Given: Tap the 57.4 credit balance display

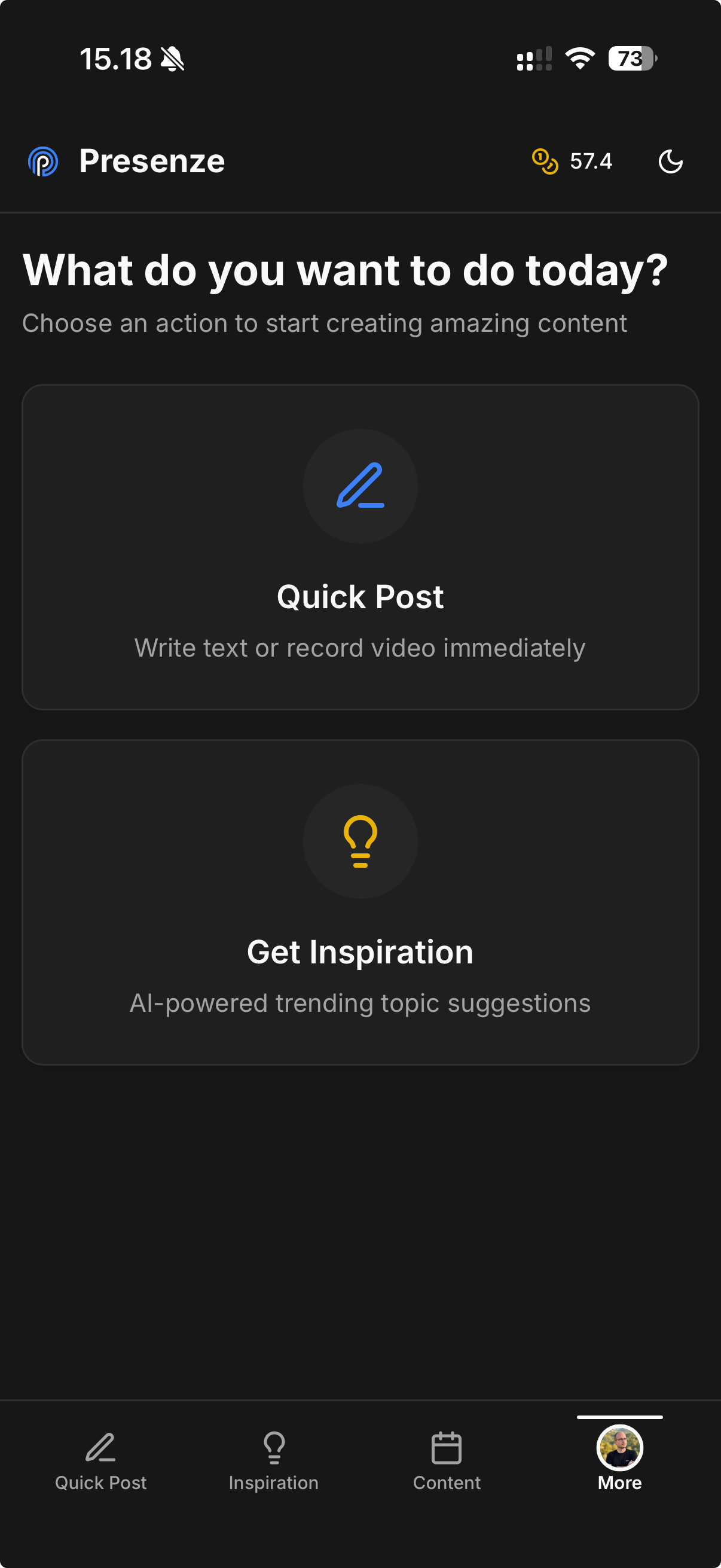Looking at the screenshot, I should point(589,161).
